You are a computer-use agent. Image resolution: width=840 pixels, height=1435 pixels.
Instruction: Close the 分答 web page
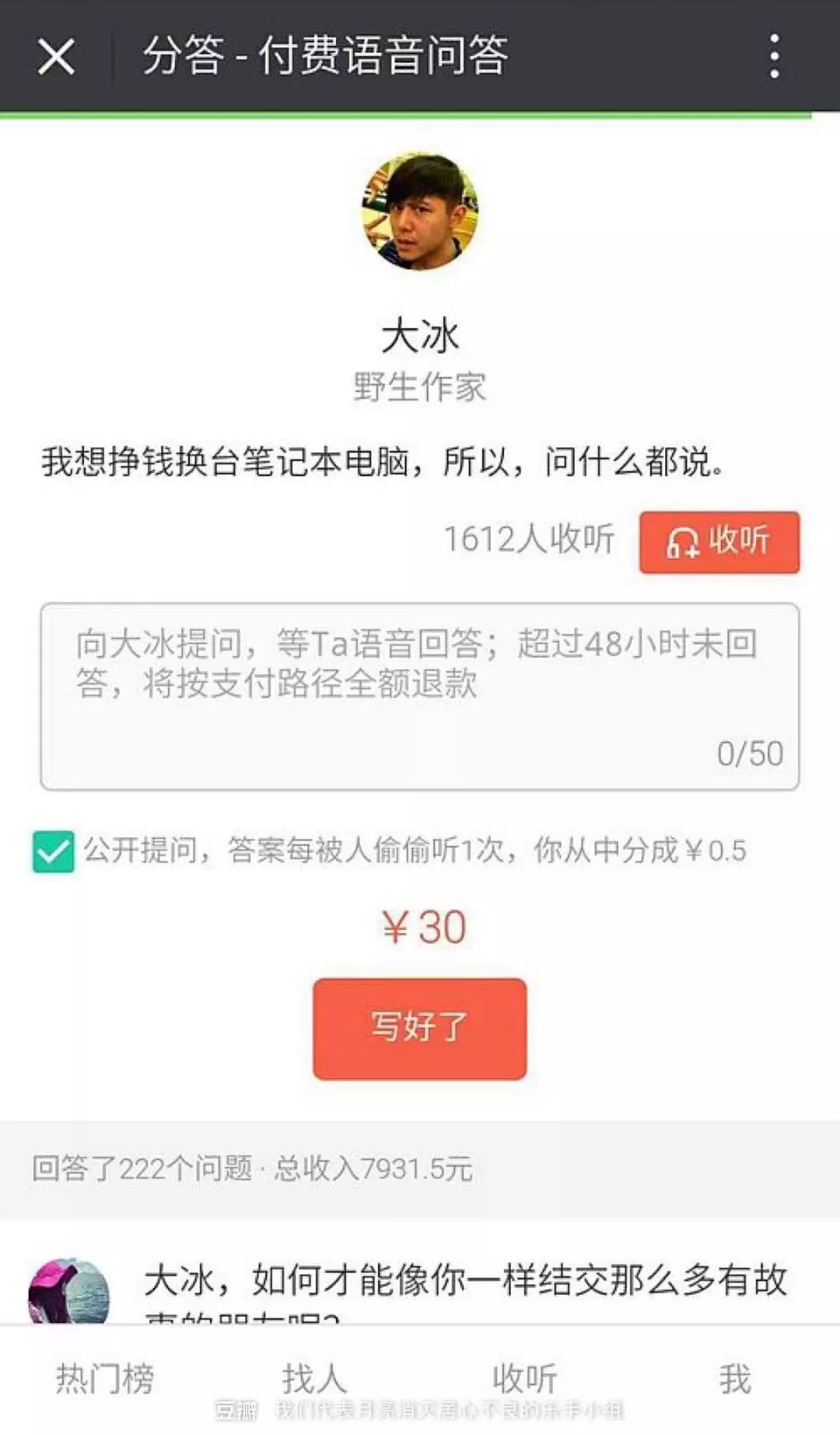(56, 57)
